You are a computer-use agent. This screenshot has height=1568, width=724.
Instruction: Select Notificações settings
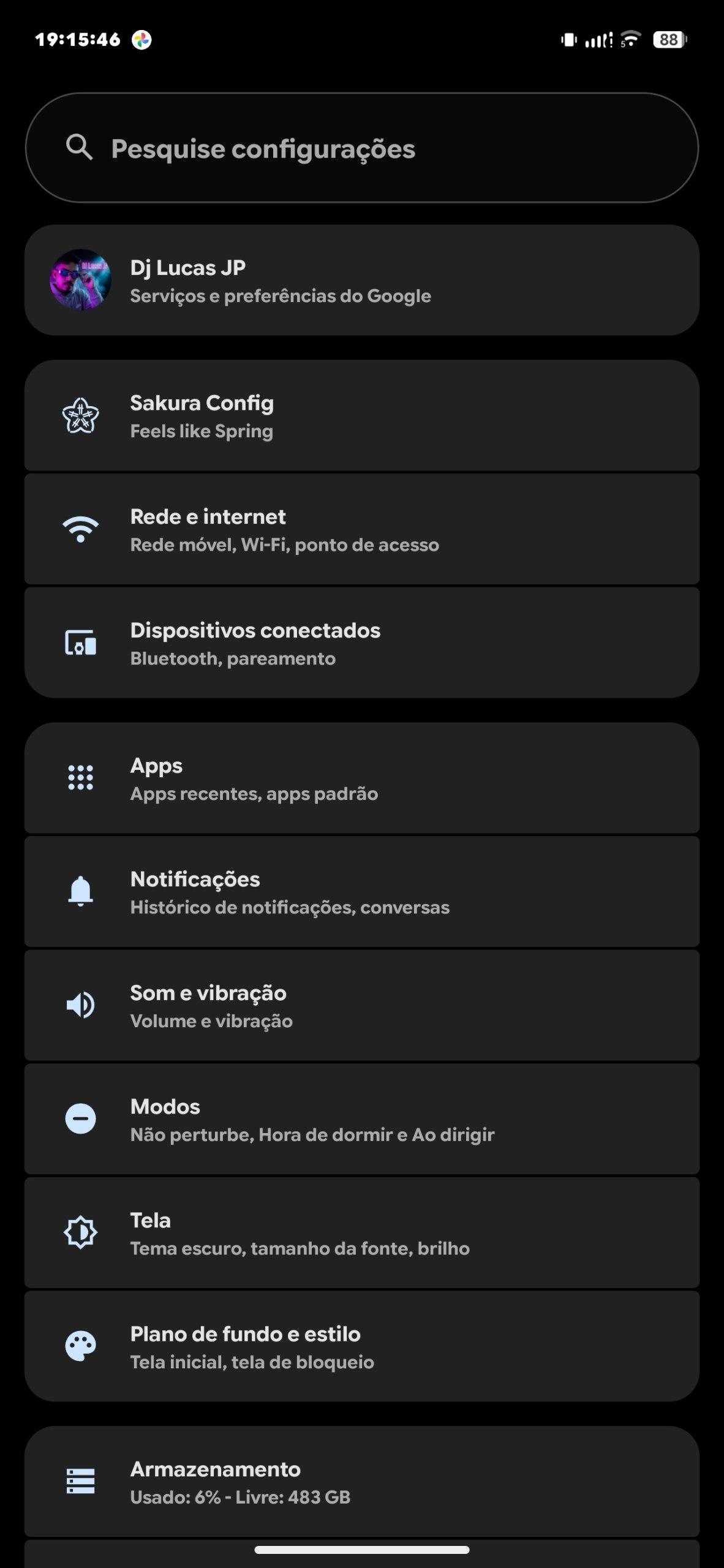point(361,892)
